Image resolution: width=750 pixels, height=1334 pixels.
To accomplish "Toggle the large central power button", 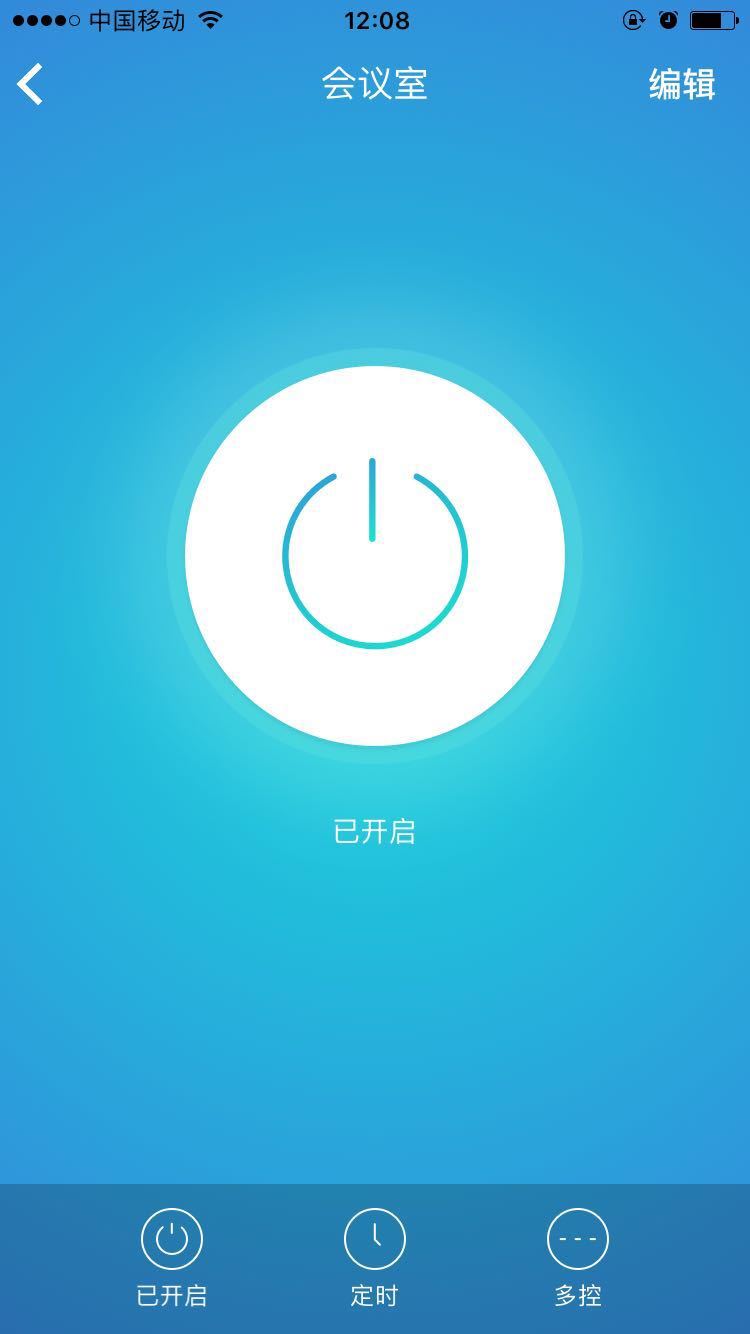I will [x=375, y=556].
